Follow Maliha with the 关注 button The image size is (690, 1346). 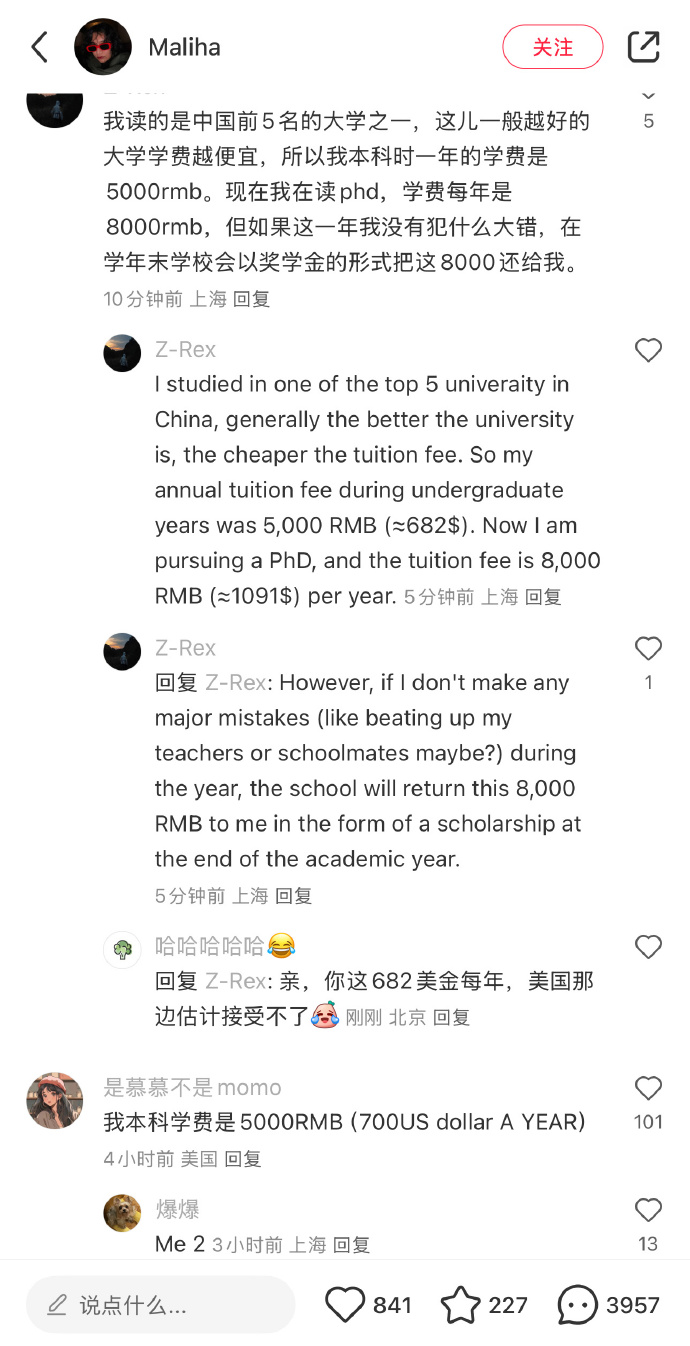(x=552, y=47)
